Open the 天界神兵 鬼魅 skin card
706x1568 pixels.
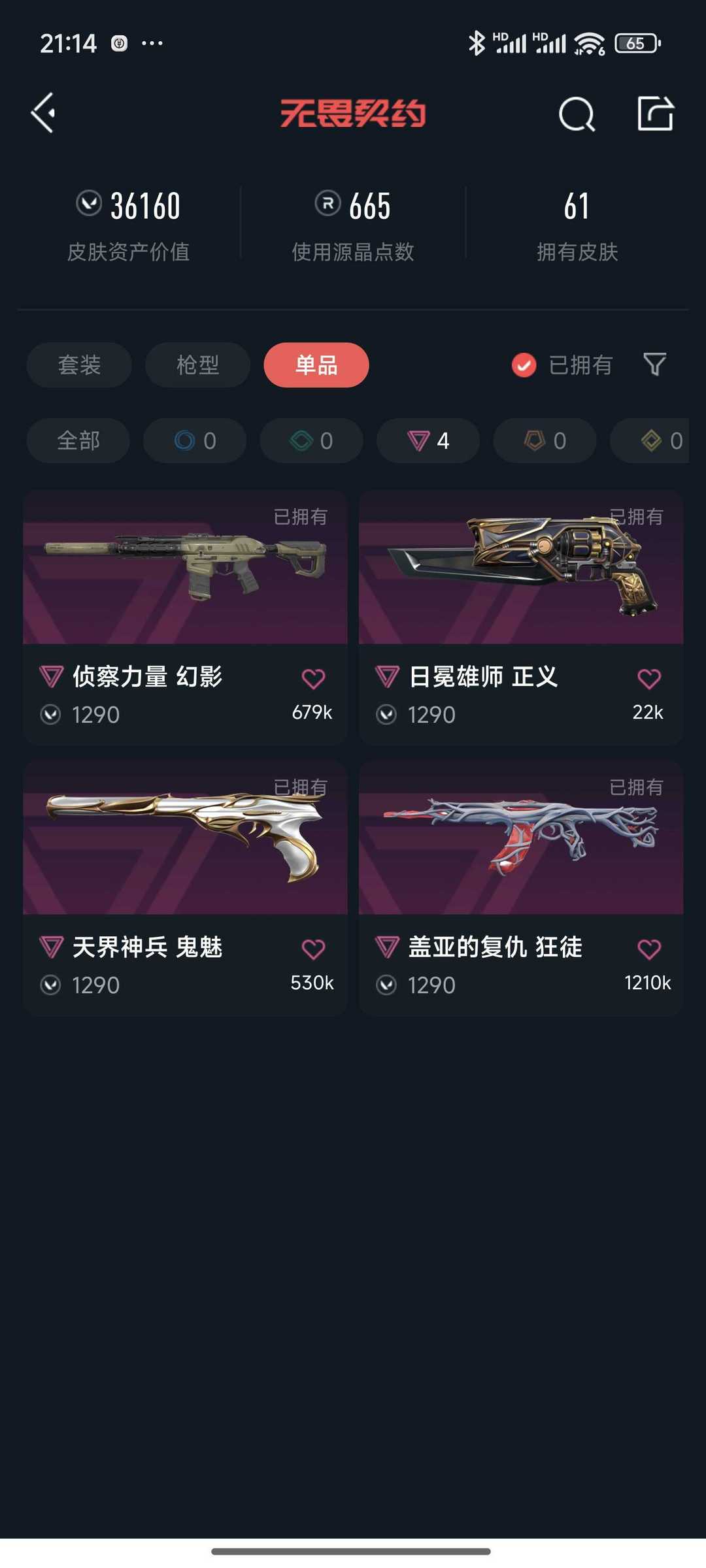coord(185,888)
